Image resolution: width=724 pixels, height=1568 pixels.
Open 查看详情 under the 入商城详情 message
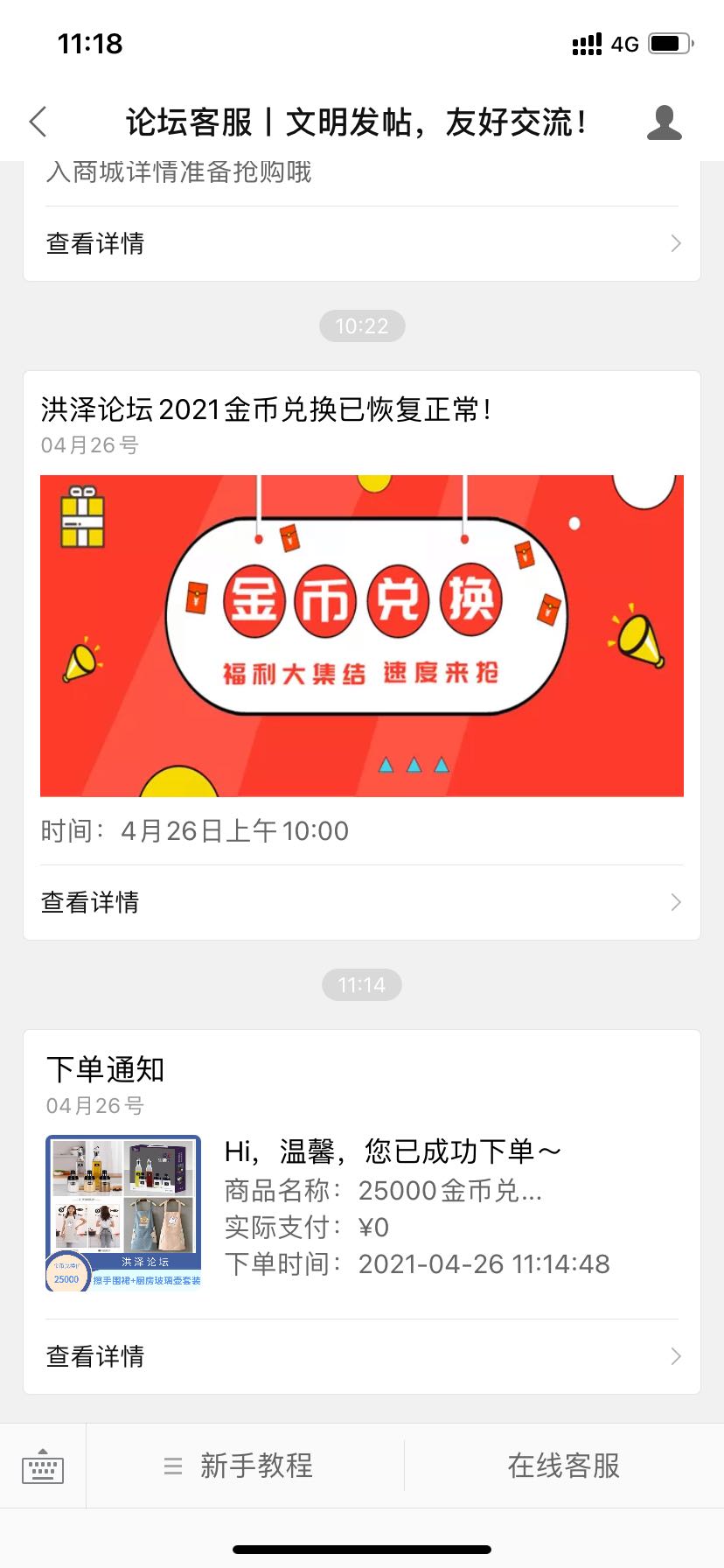coord(362,243)
